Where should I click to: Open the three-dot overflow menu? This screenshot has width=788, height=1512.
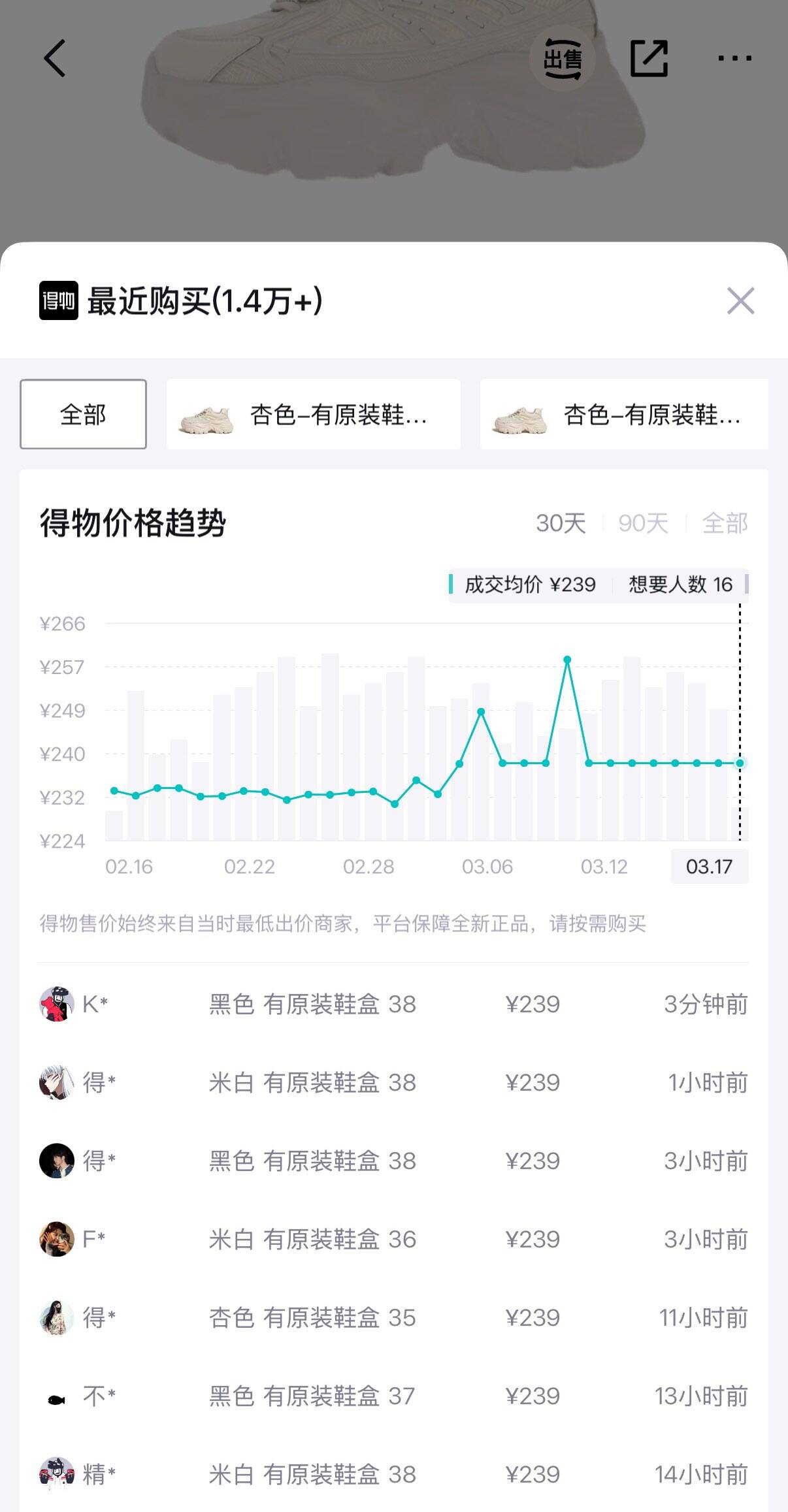pos(734,58)
